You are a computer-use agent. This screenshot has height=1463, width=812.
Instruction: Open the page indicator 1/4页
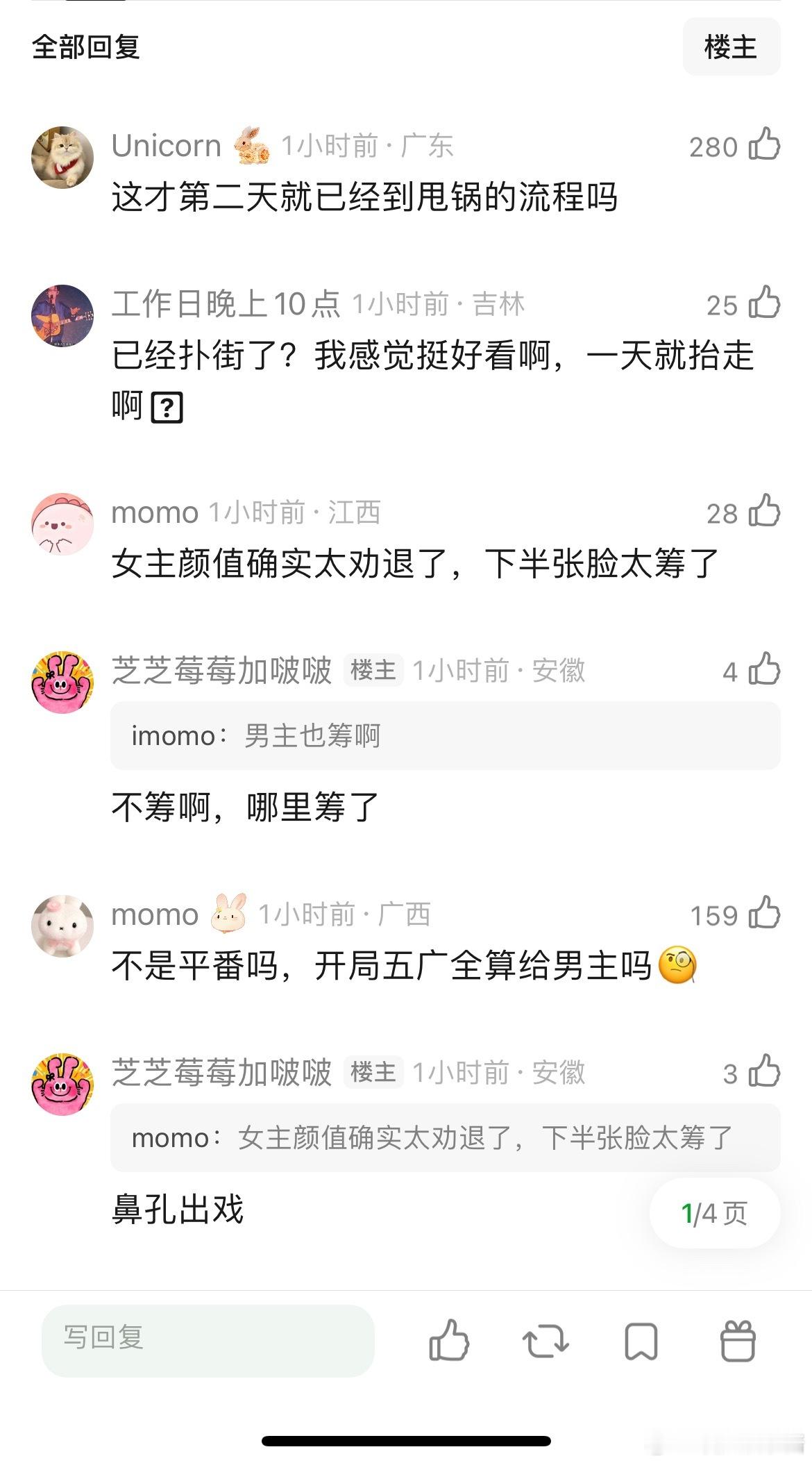coord(714,1214)
